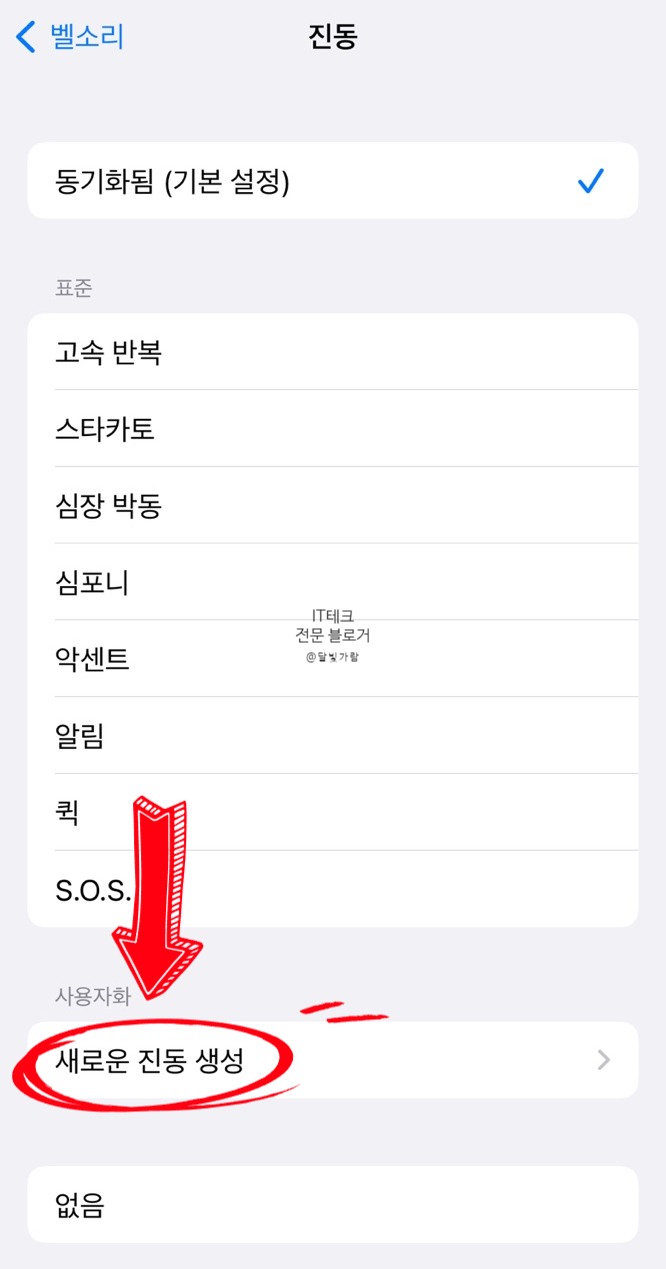Set vibration to 없음
Screen dimensions: 666x1269
pos(332,1205)
